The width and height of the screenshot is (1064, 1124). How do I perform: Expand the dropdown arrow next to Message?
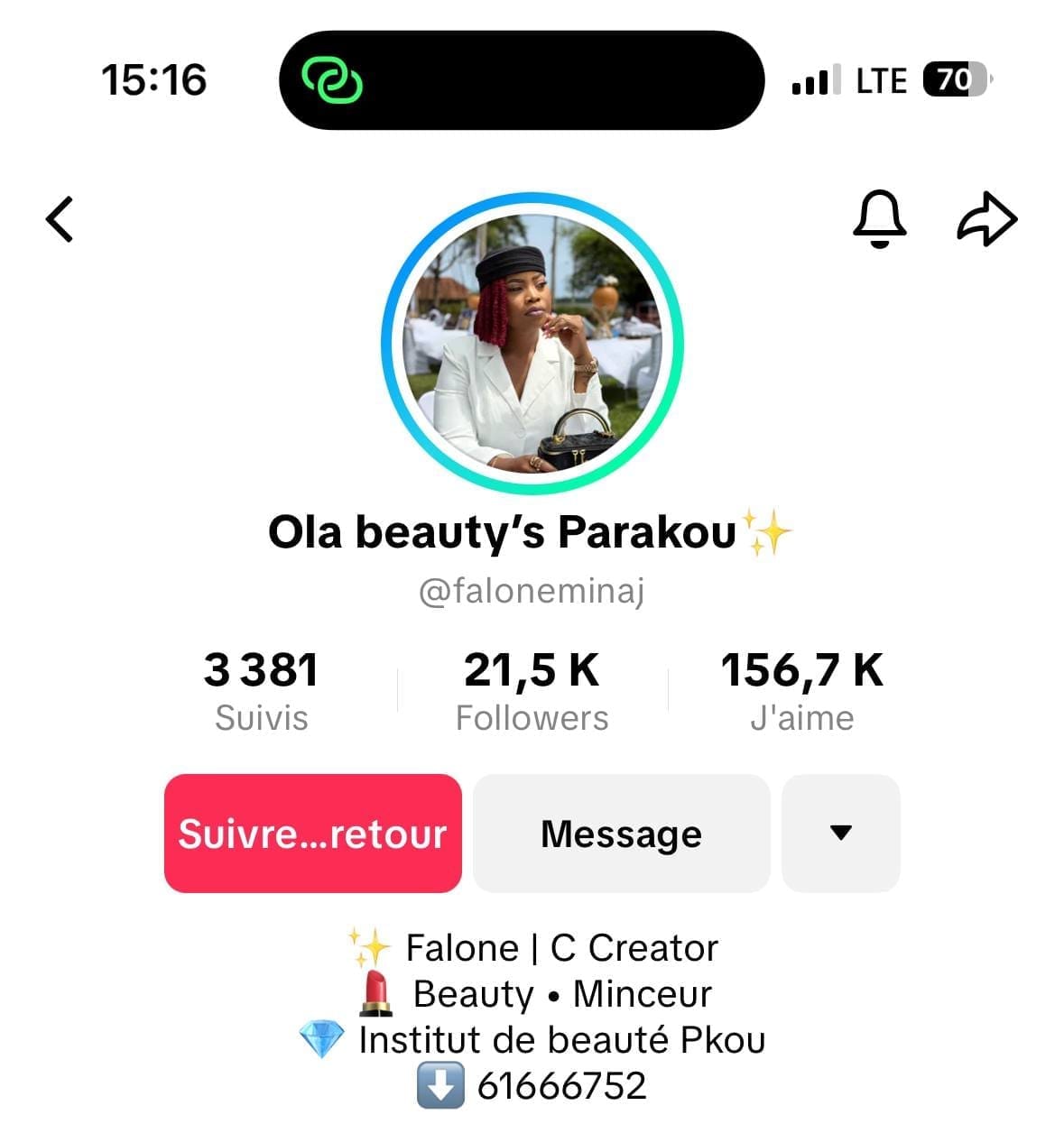[840, 834]
